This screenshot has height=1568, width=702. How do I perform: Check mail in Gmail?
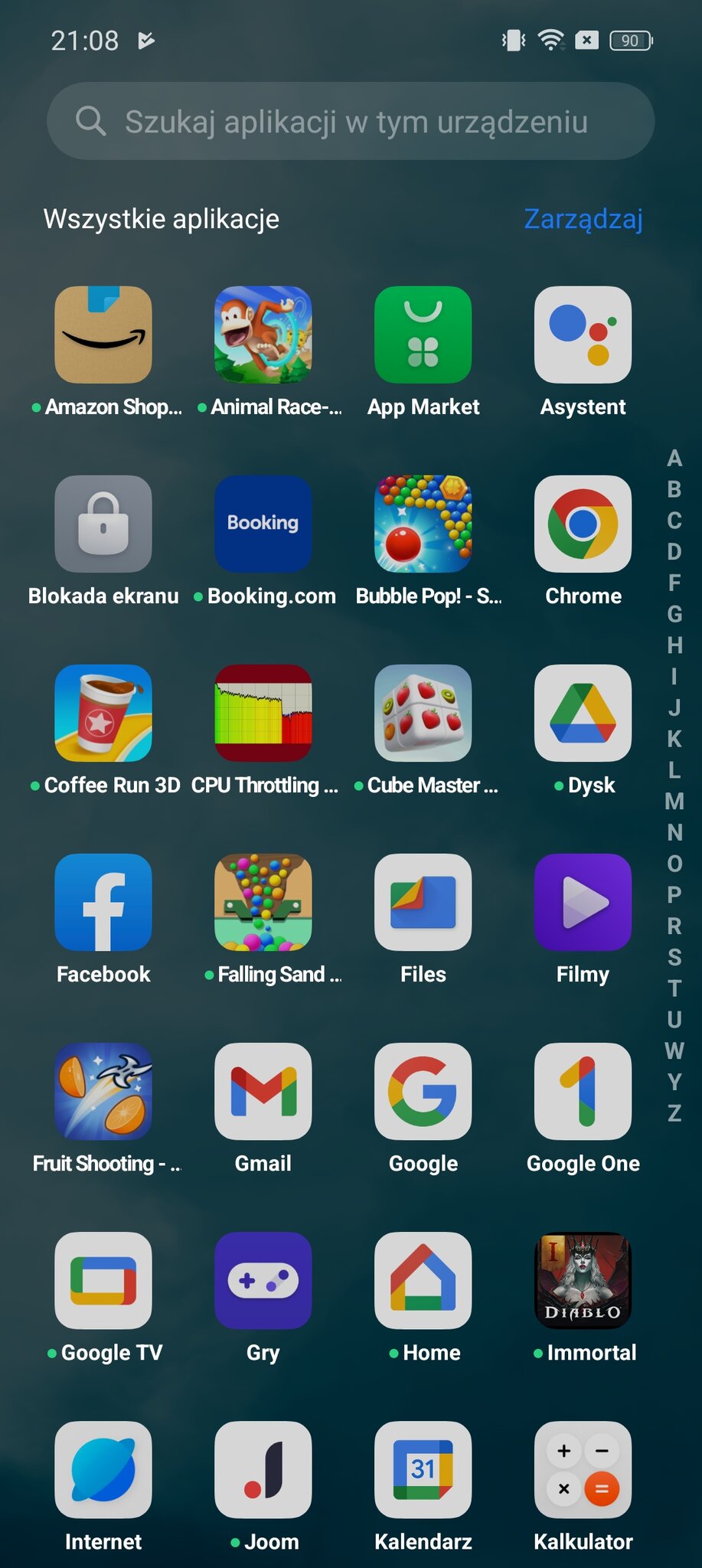pos(263,1092)
